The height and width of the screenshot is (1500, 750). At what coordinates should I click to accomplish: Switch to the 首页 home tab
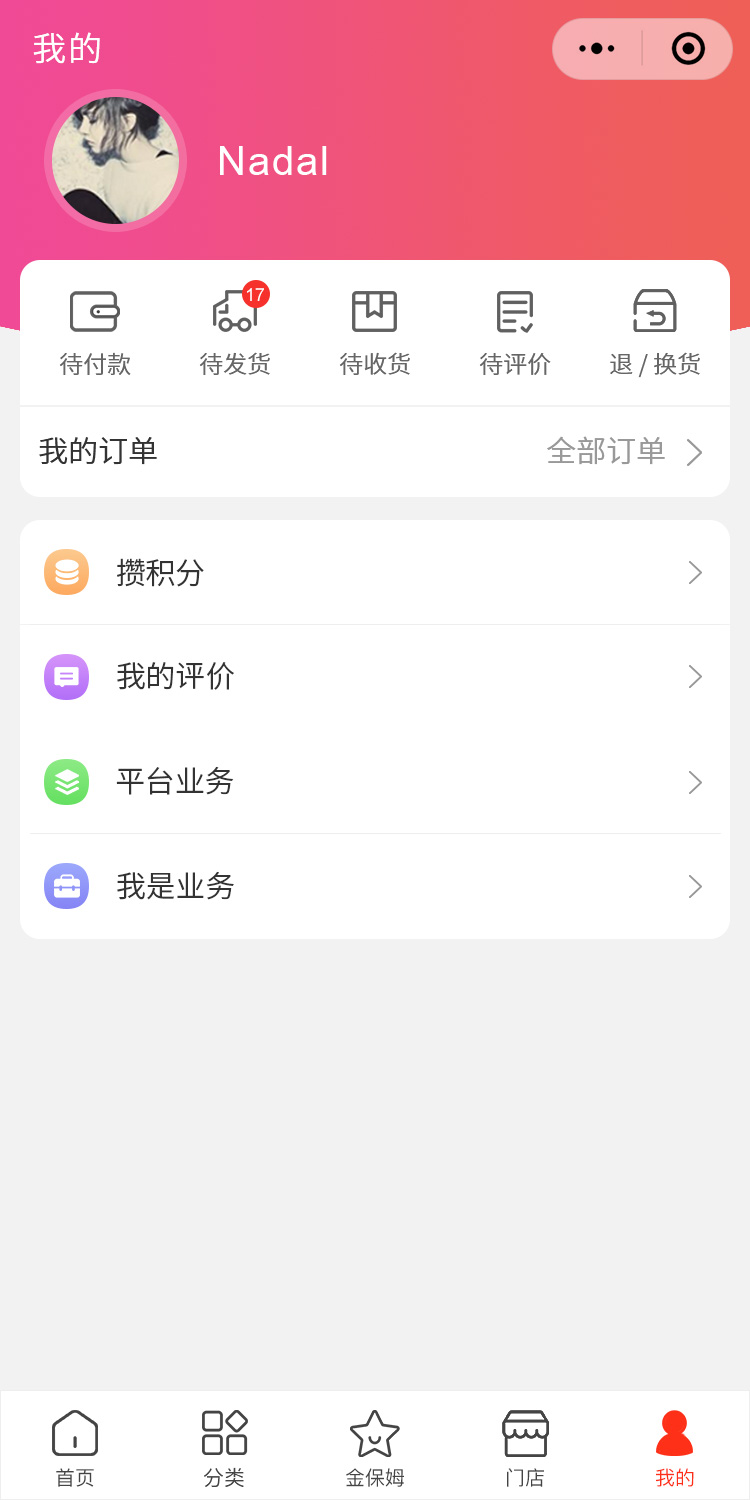pos(75,1447)
